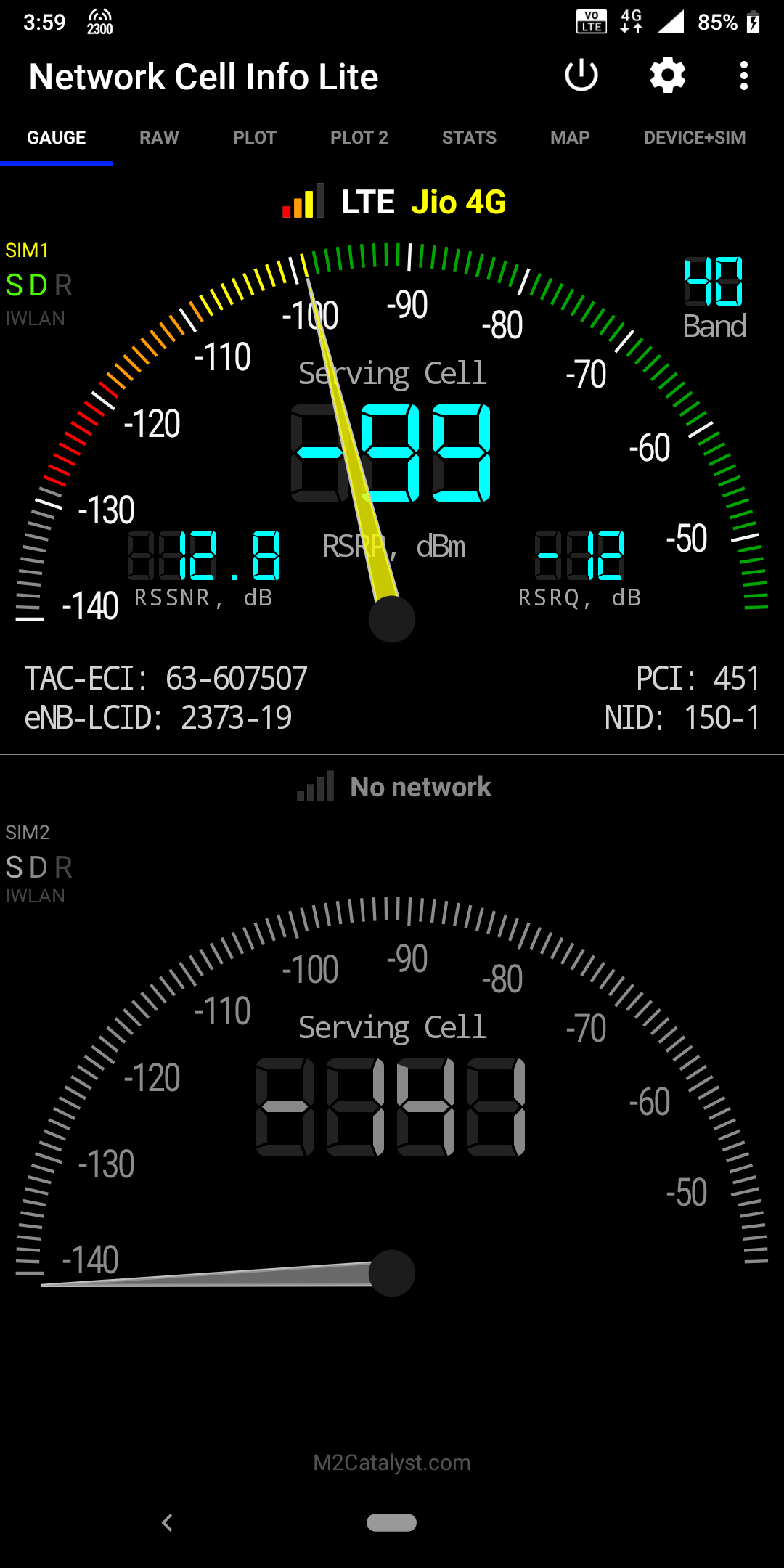Open the PLOT 2 tab

tap(359, 138)
